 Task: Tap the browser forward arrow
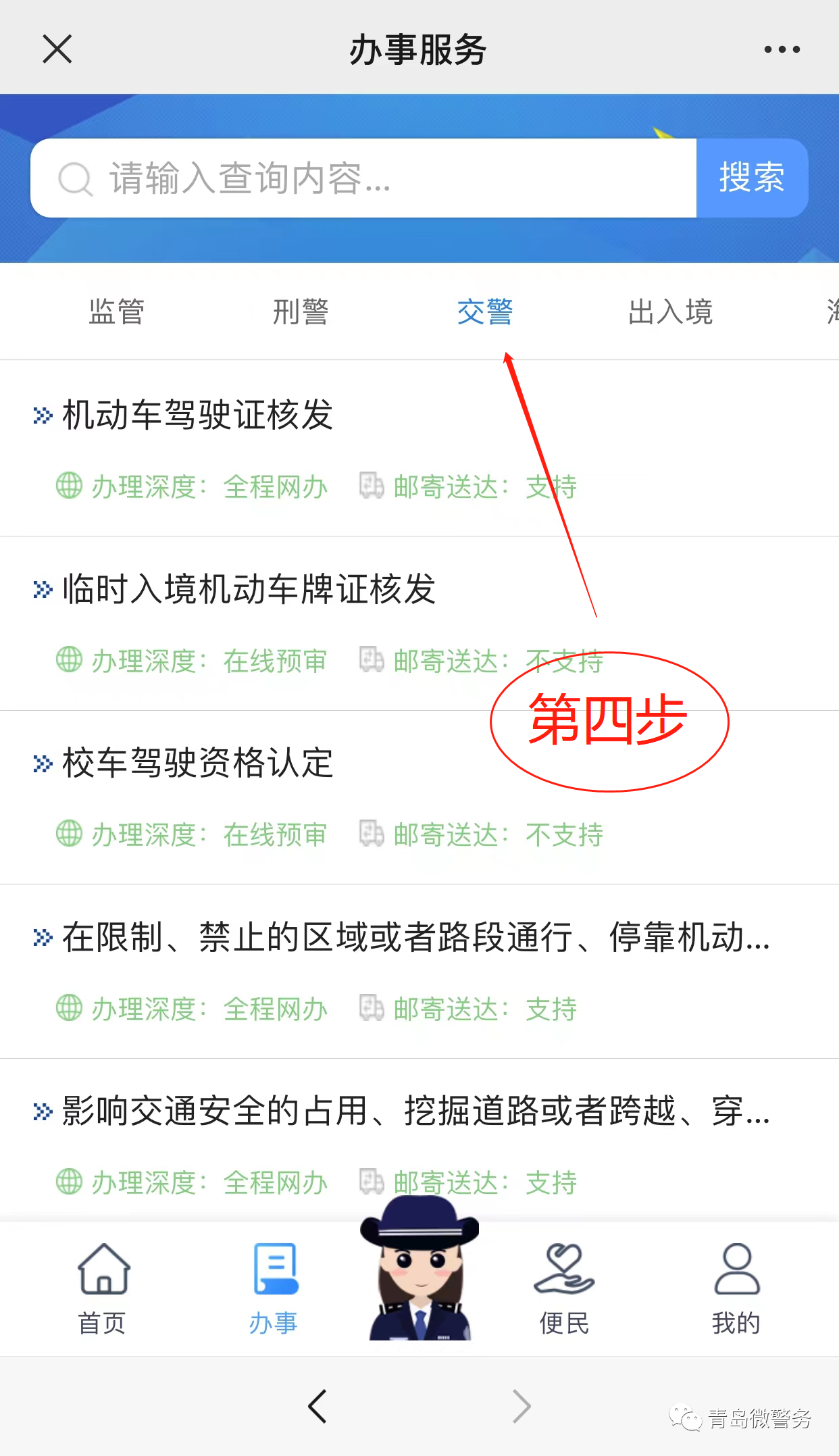click(x=521, y=1407)
